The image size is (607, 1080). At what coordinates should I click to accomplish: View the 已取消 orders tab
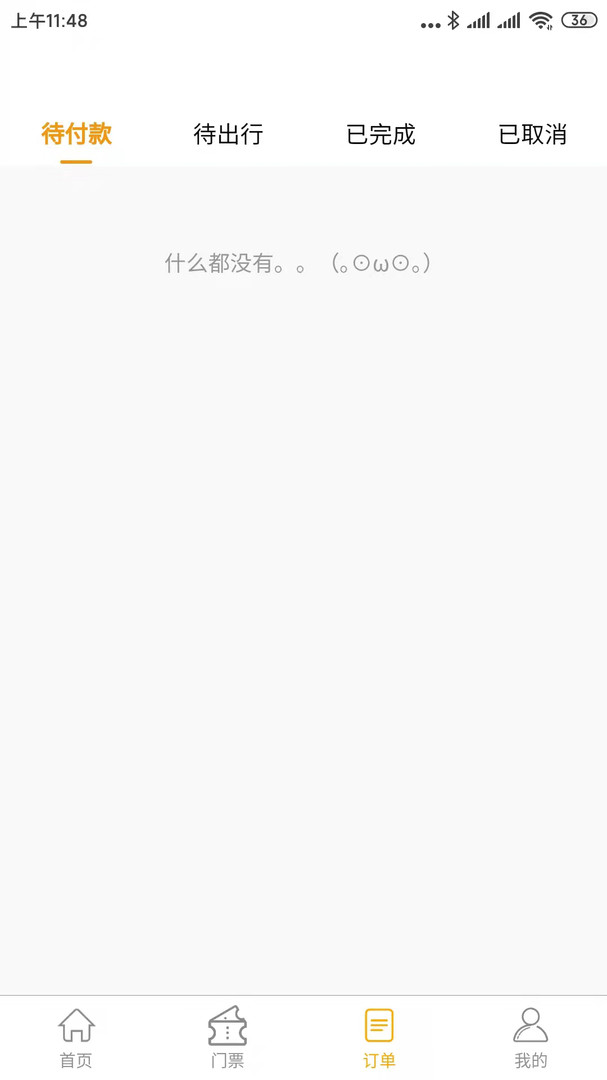533,134
